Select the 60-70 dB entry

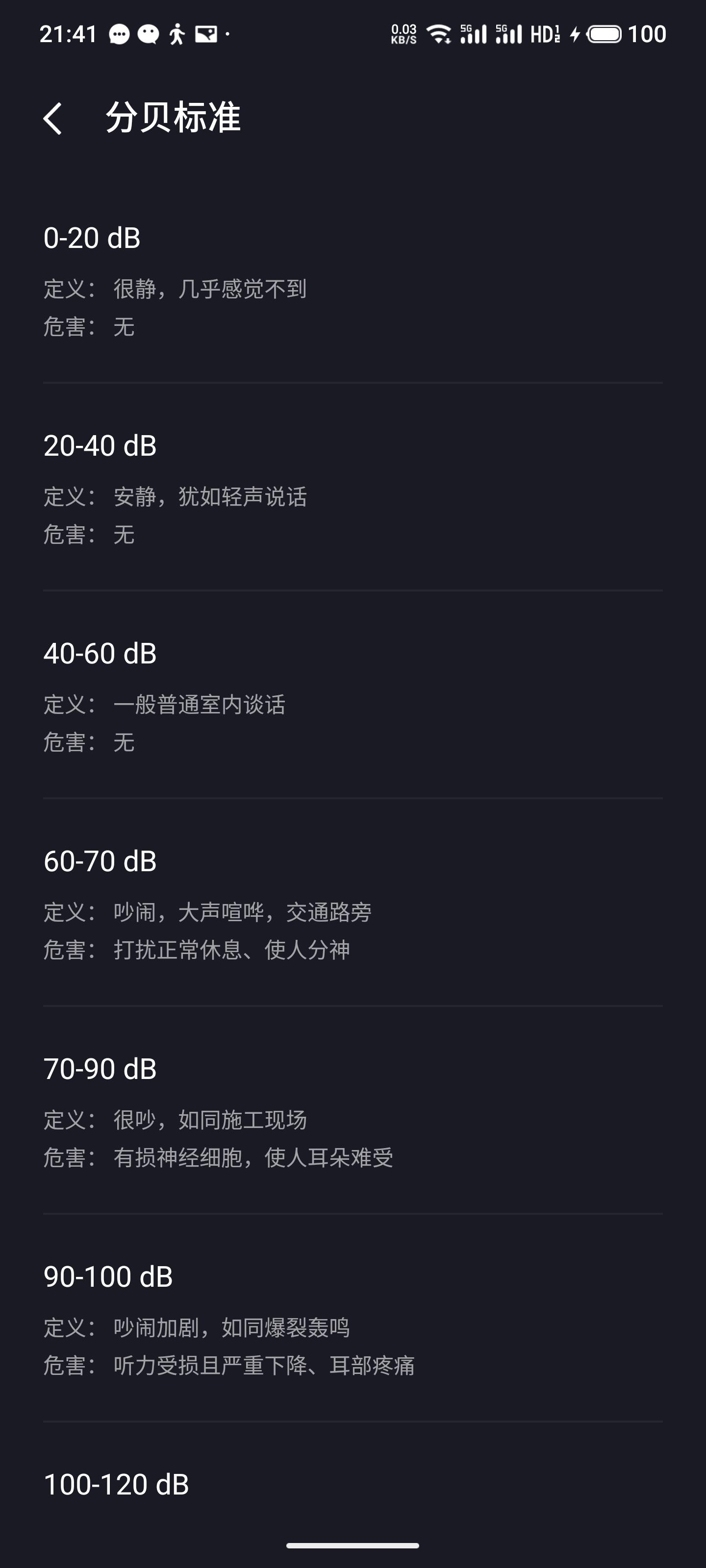(x=101, y=861)
